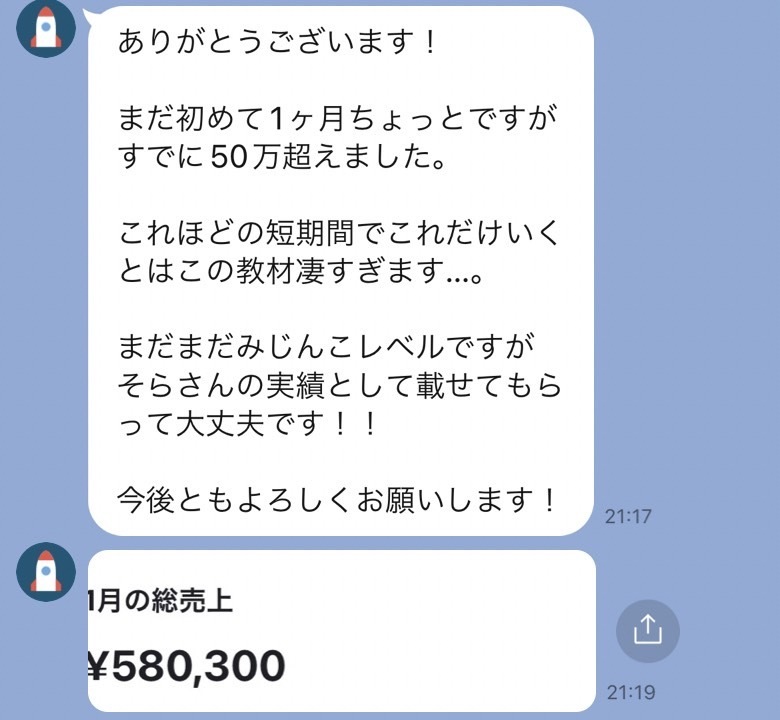Share the 1月の総売上 image message

[647, 631]
